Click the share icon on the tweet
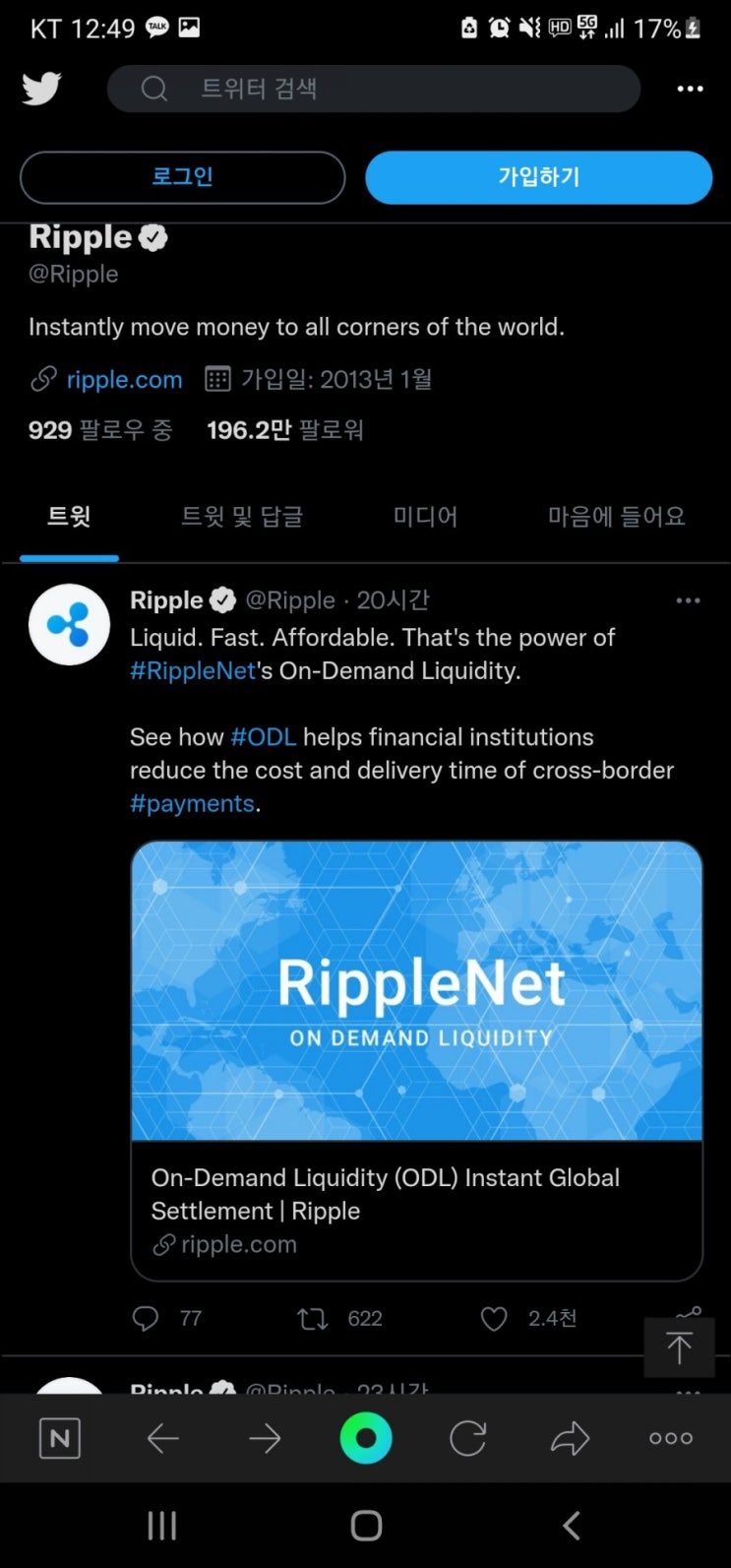Viewport: 731px width, 1568px height. [x=687, y=1312]
